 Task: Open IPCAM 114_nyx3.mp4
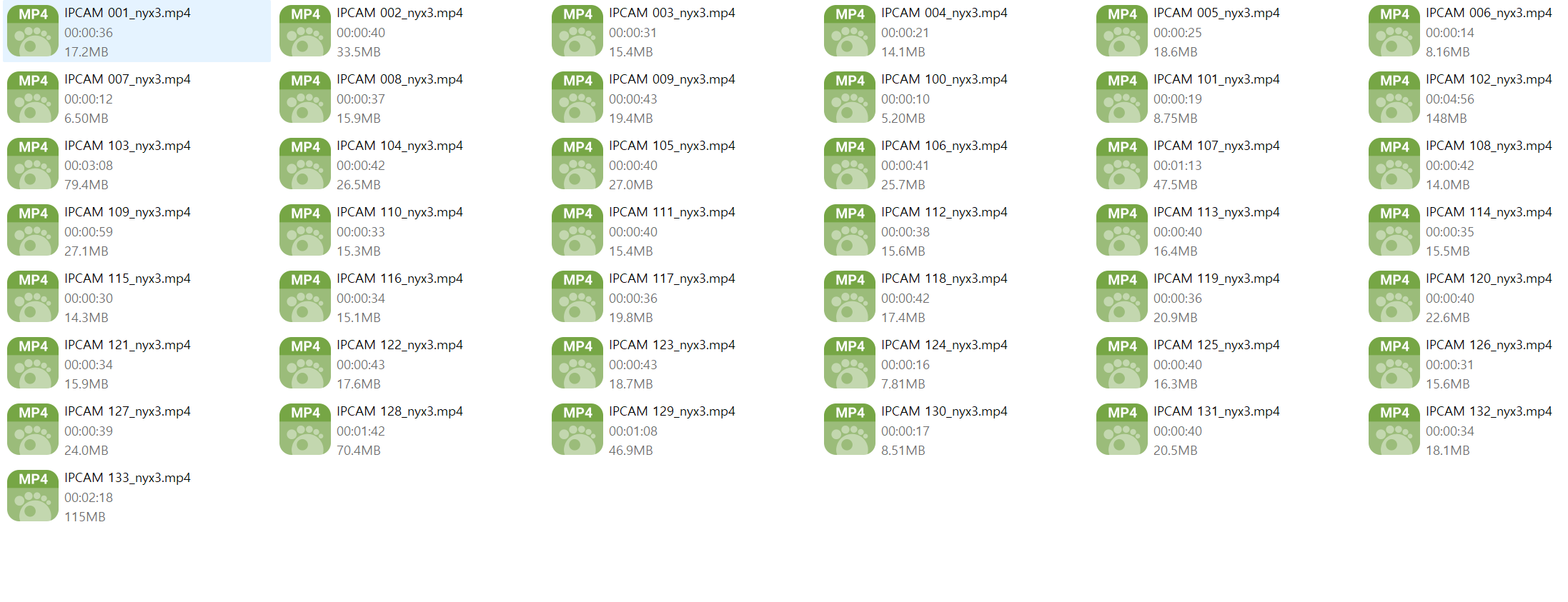[1489, 213]
